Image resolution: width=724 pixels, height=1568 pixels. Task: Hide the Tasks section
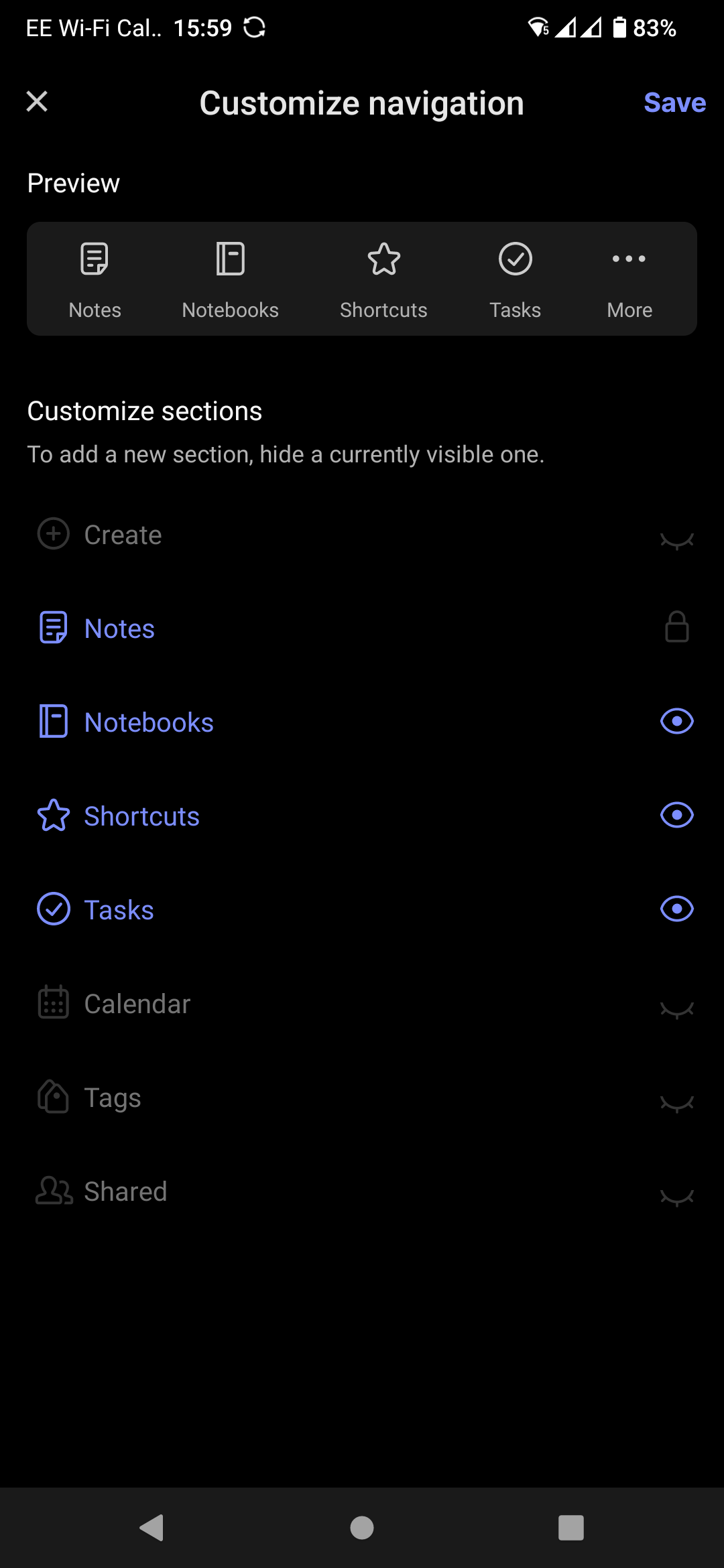(676, 909)
